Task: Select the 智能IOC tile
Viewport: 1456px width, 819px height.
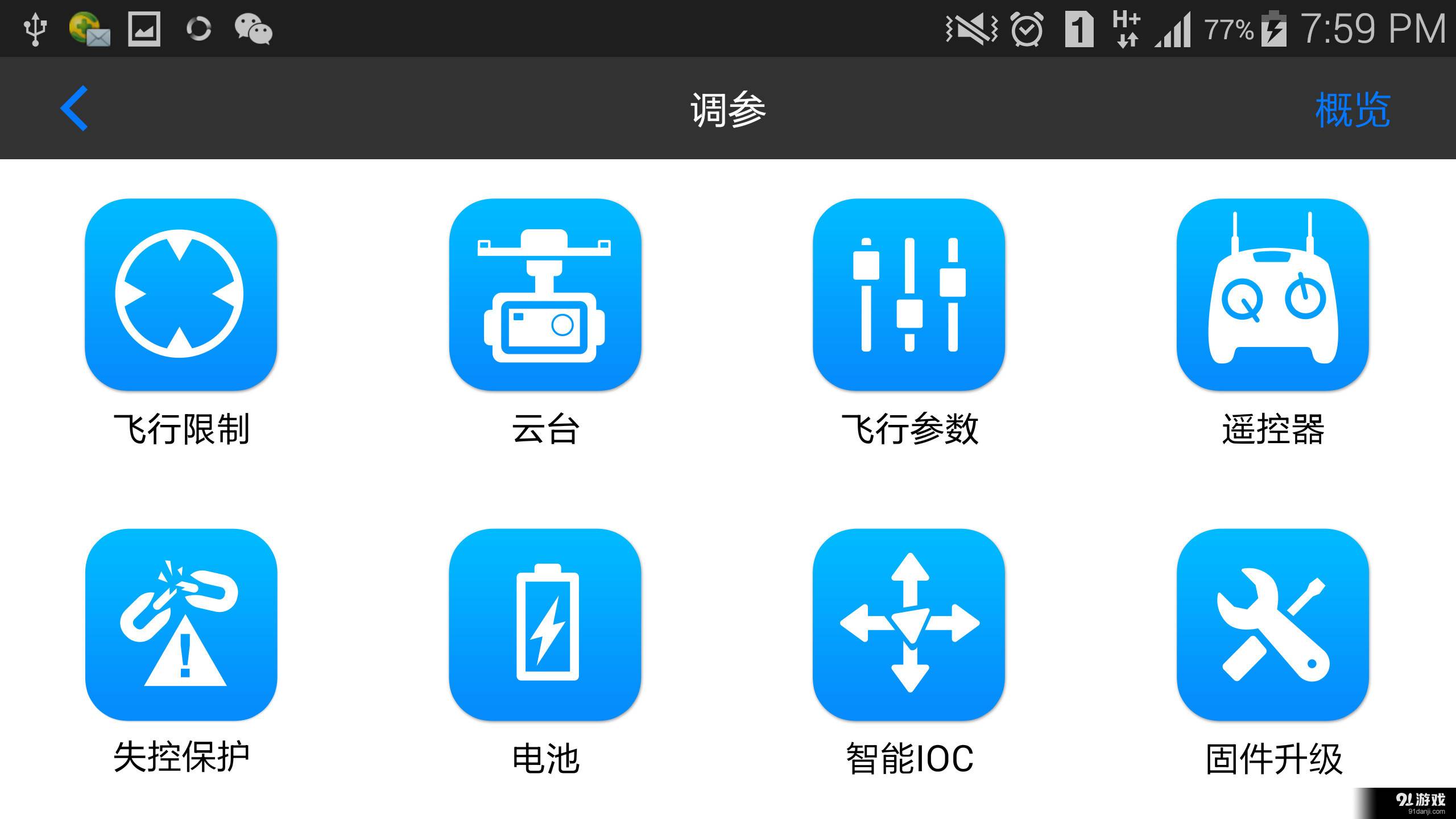Action: [908, 624]
